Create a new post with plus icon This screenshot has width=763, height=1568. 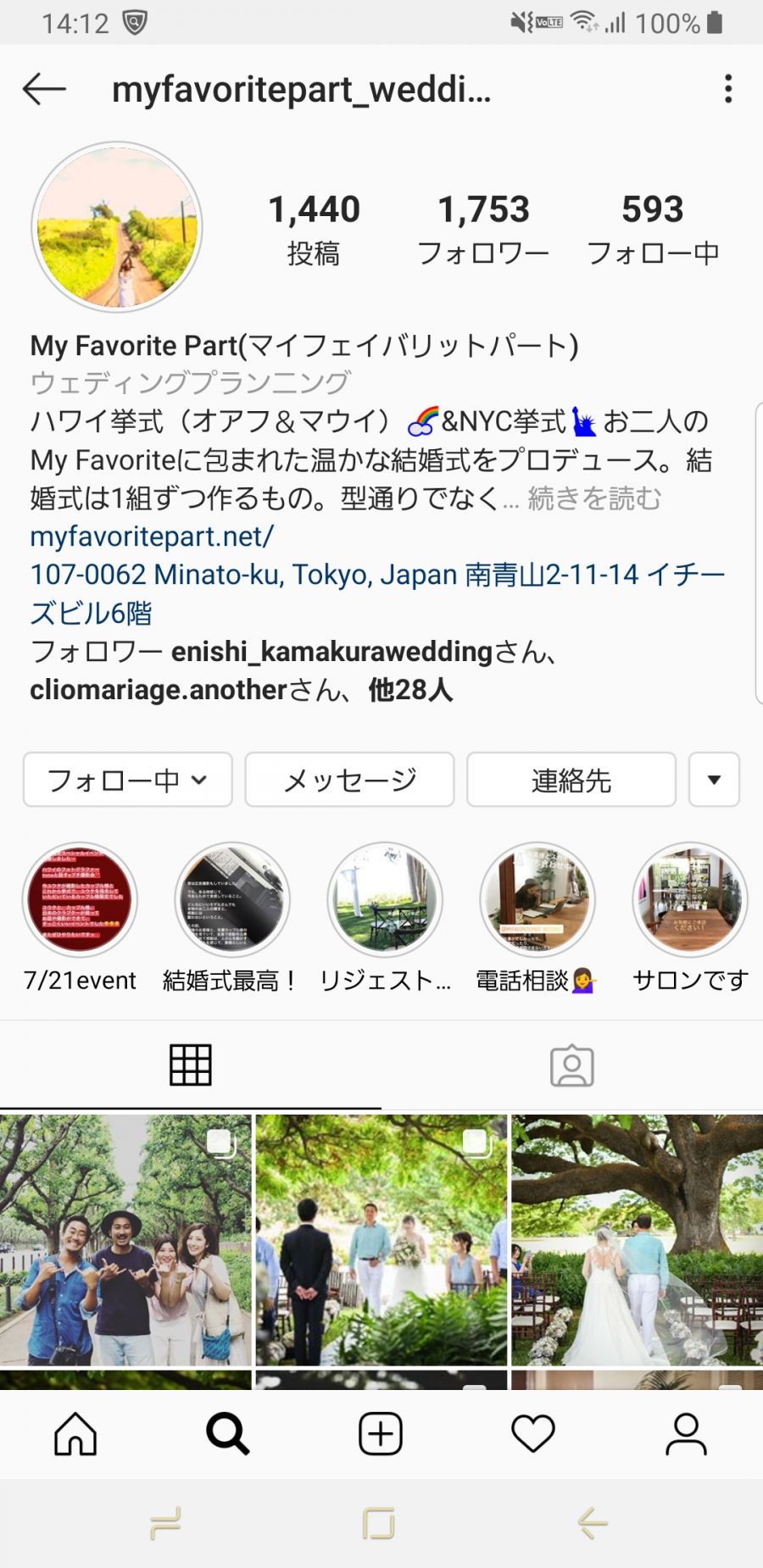coord(381,1434)
